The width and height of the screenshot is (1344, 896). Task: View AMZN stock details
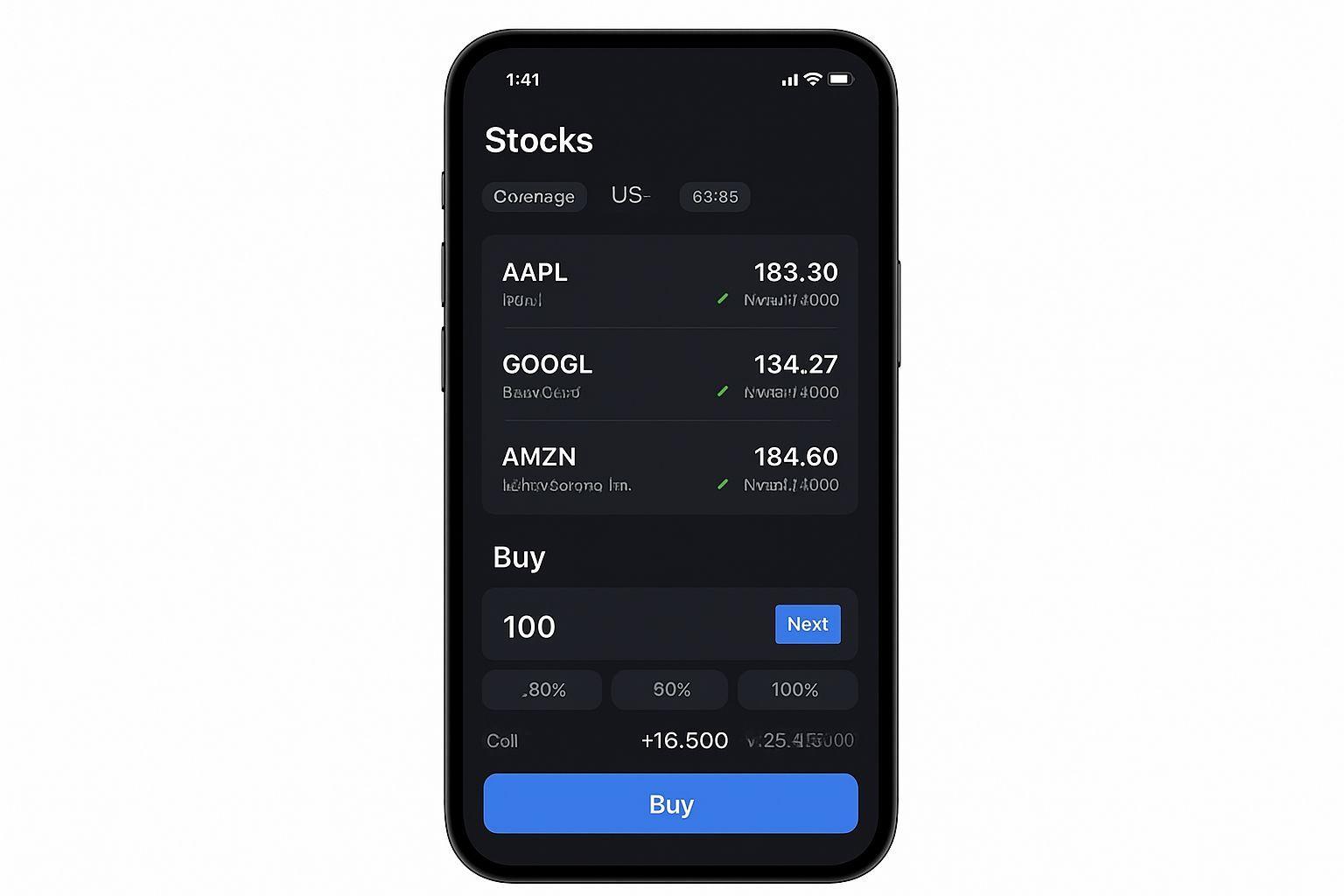[669, 469]
